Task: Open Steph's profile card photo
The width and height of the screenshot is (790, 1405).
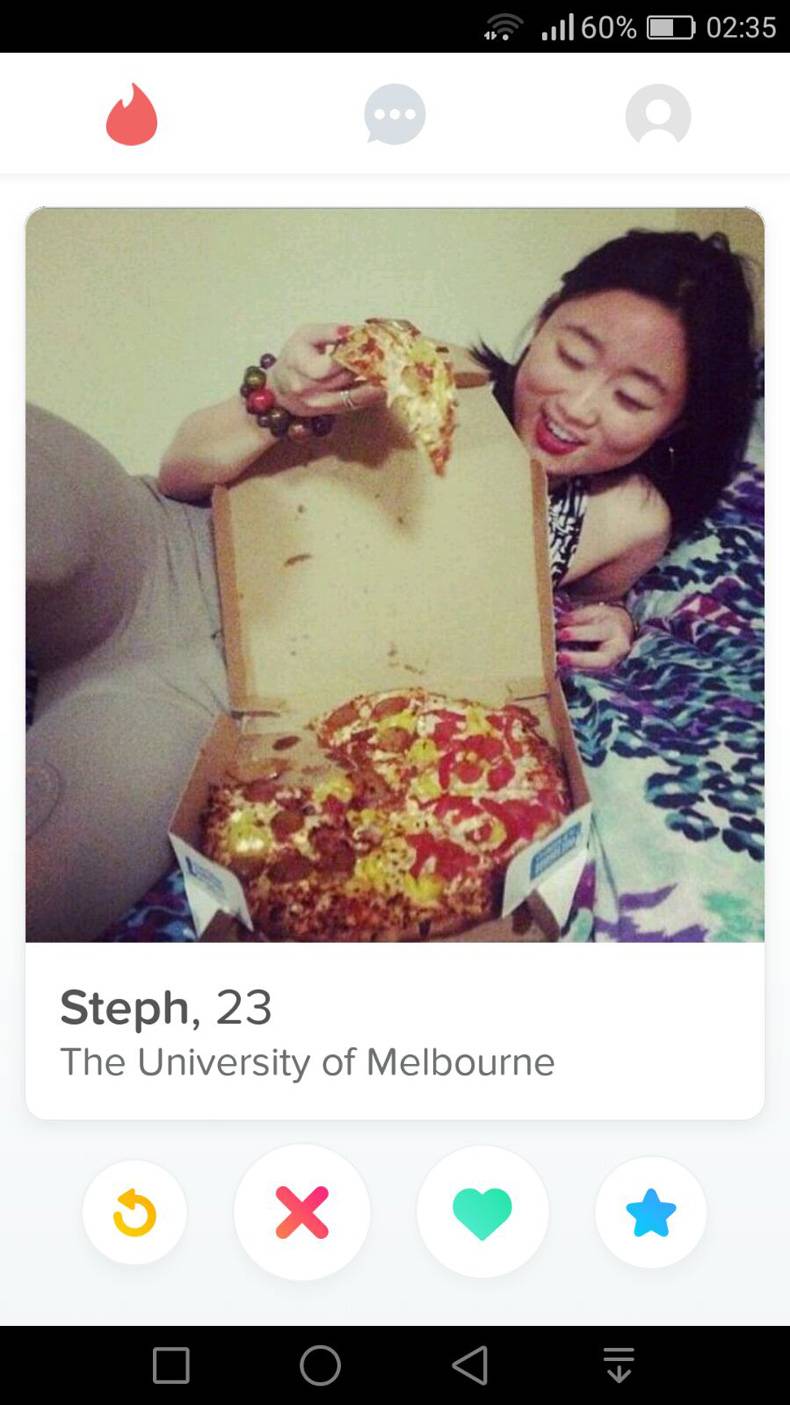Action: [395, 575]
